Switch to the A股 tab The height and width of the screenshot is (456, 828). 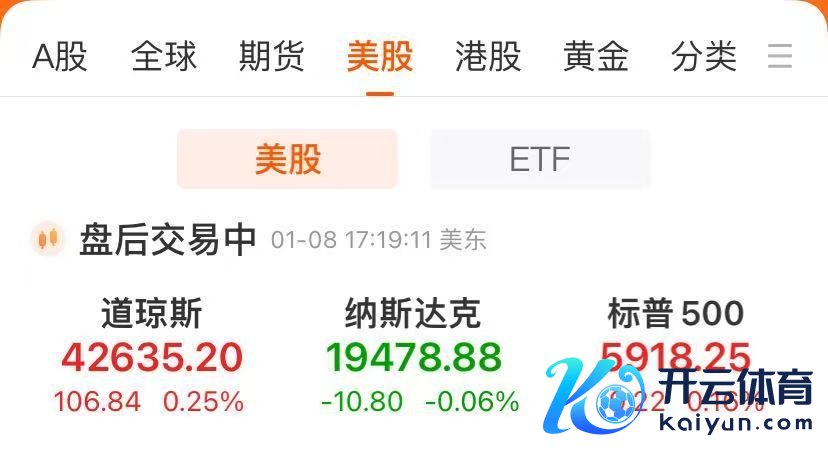pos(60,56)
